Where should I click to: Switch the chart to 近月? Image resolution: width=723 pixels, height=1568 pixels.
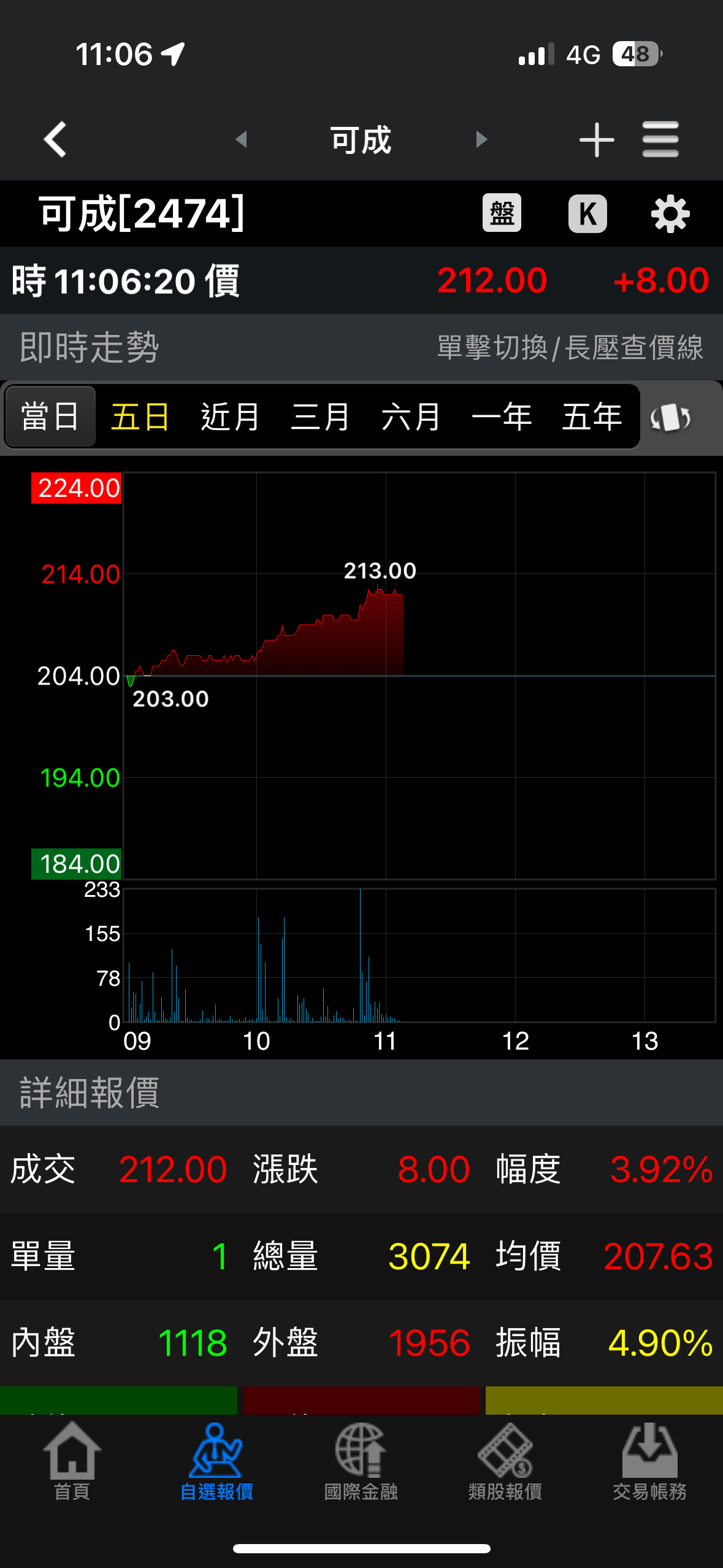point(230,417)
